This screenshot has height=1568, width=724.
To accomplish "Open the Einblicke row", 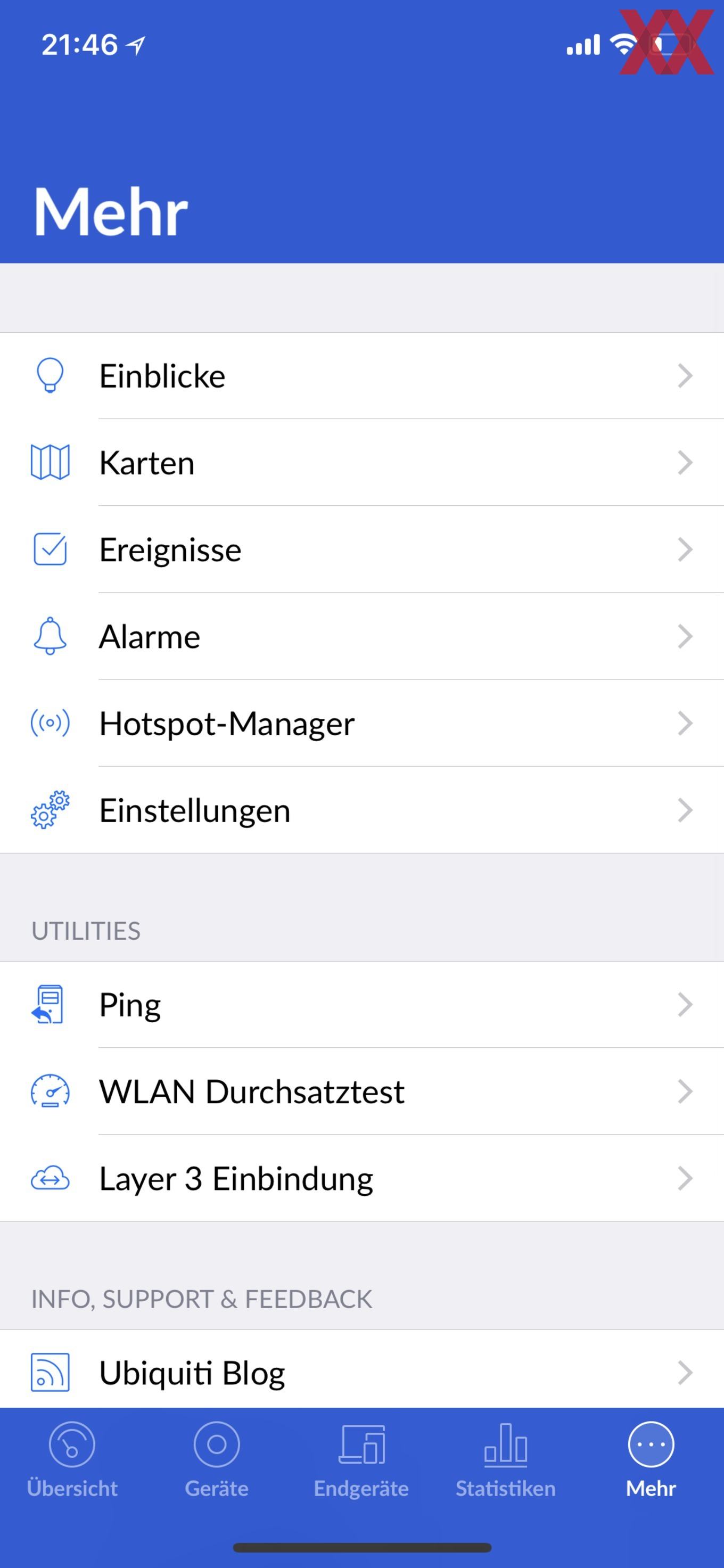I will coord(362,375).
